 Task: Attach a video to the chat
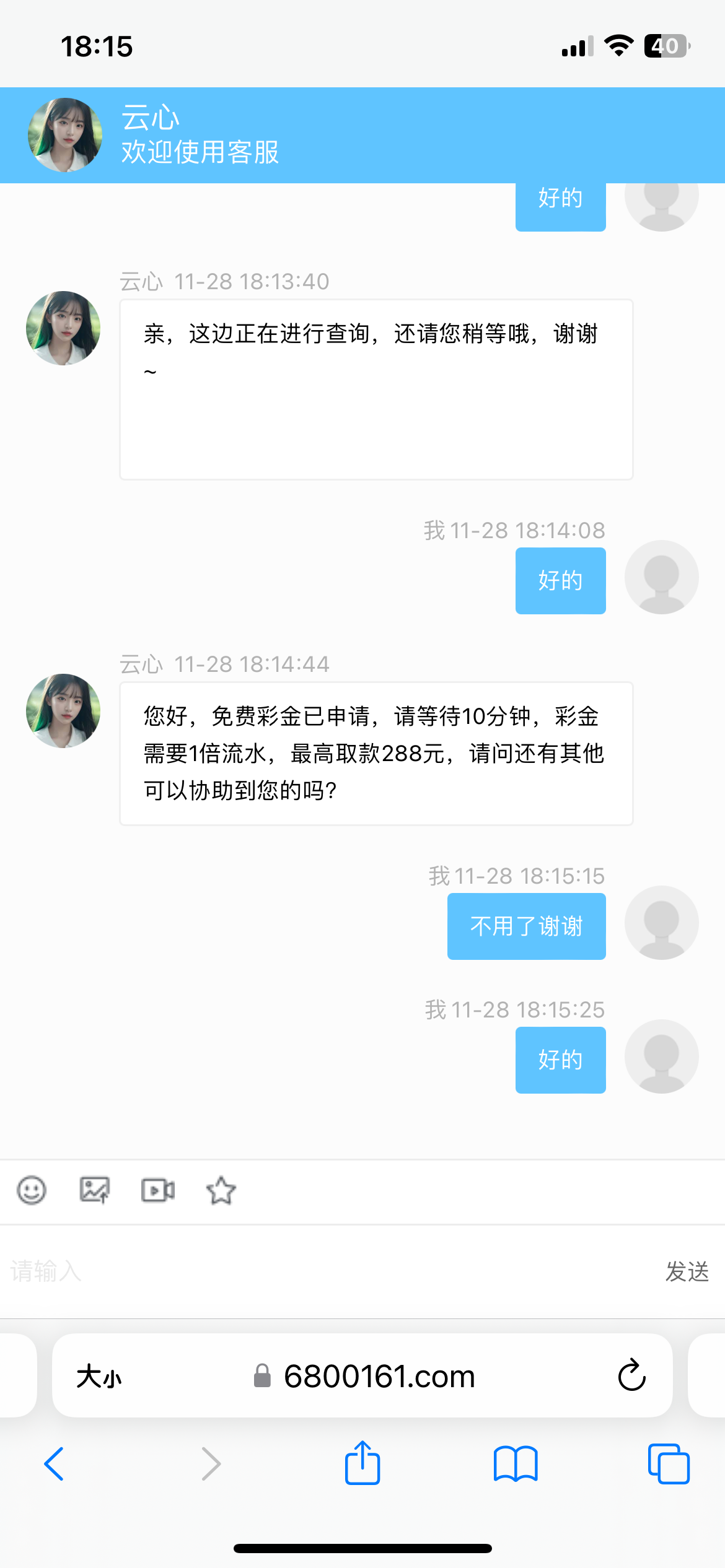(x=158, y=1190)
